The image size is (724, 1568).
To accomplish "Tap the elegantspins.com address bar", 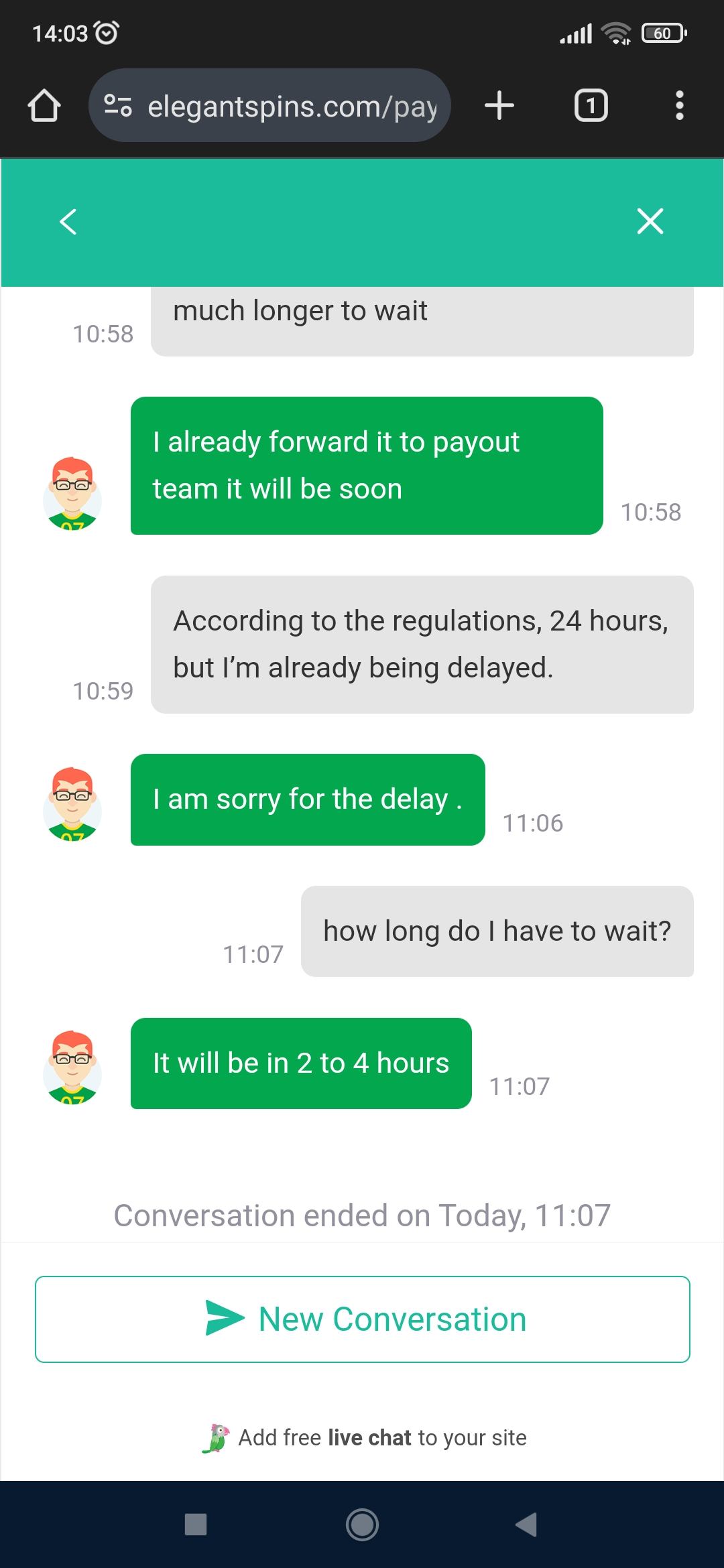I will point(292,106).
